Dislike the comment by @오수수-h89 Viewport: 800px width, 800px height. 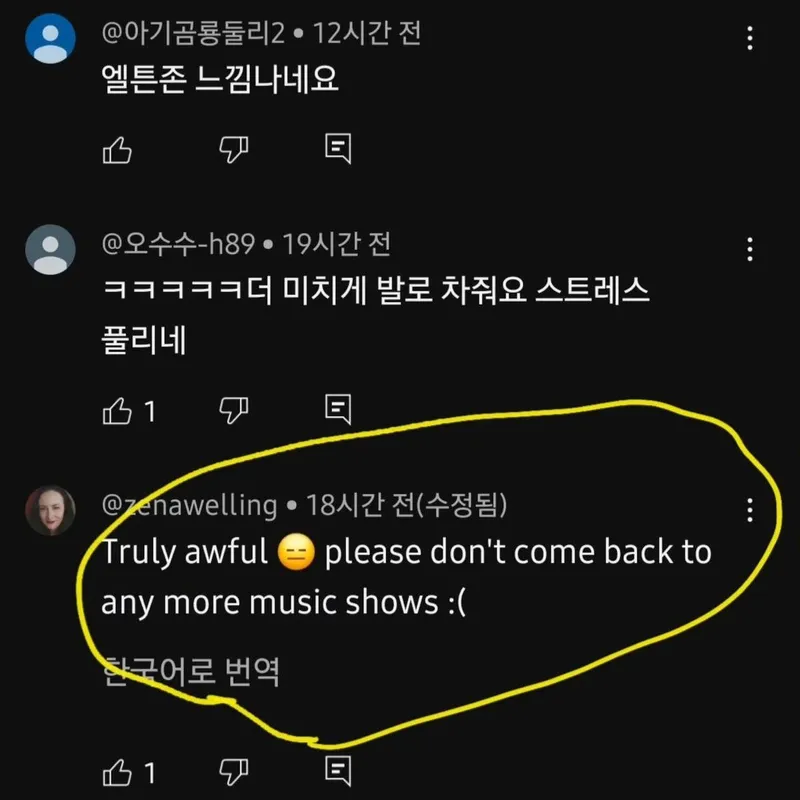(x=233, y=410)
